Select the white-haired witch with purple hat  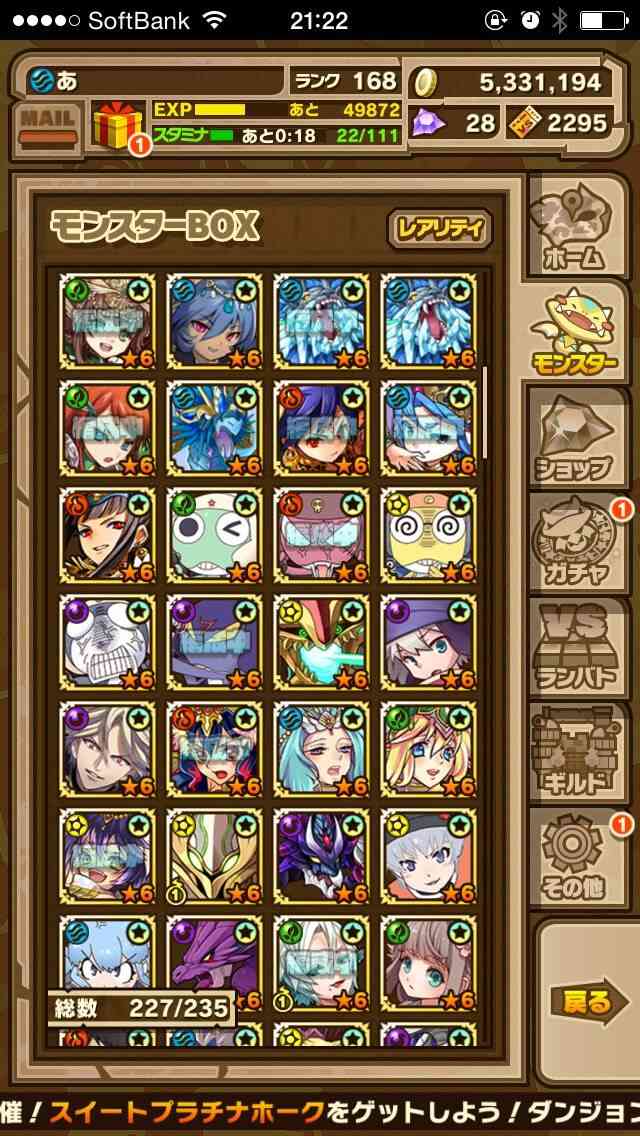428,643
